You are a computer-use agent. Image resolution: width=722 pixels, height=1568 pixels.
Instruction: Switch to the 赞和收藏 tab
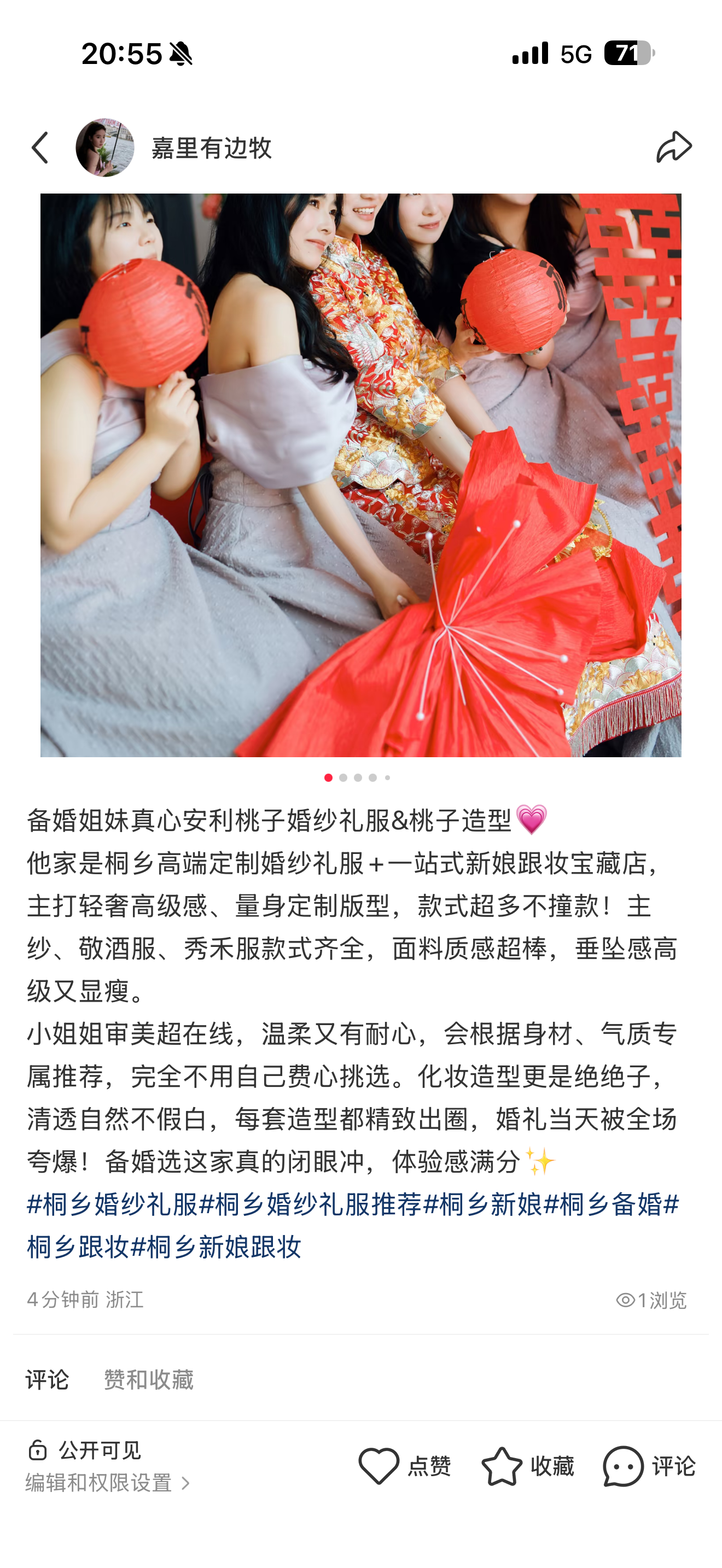[149, 1380]
